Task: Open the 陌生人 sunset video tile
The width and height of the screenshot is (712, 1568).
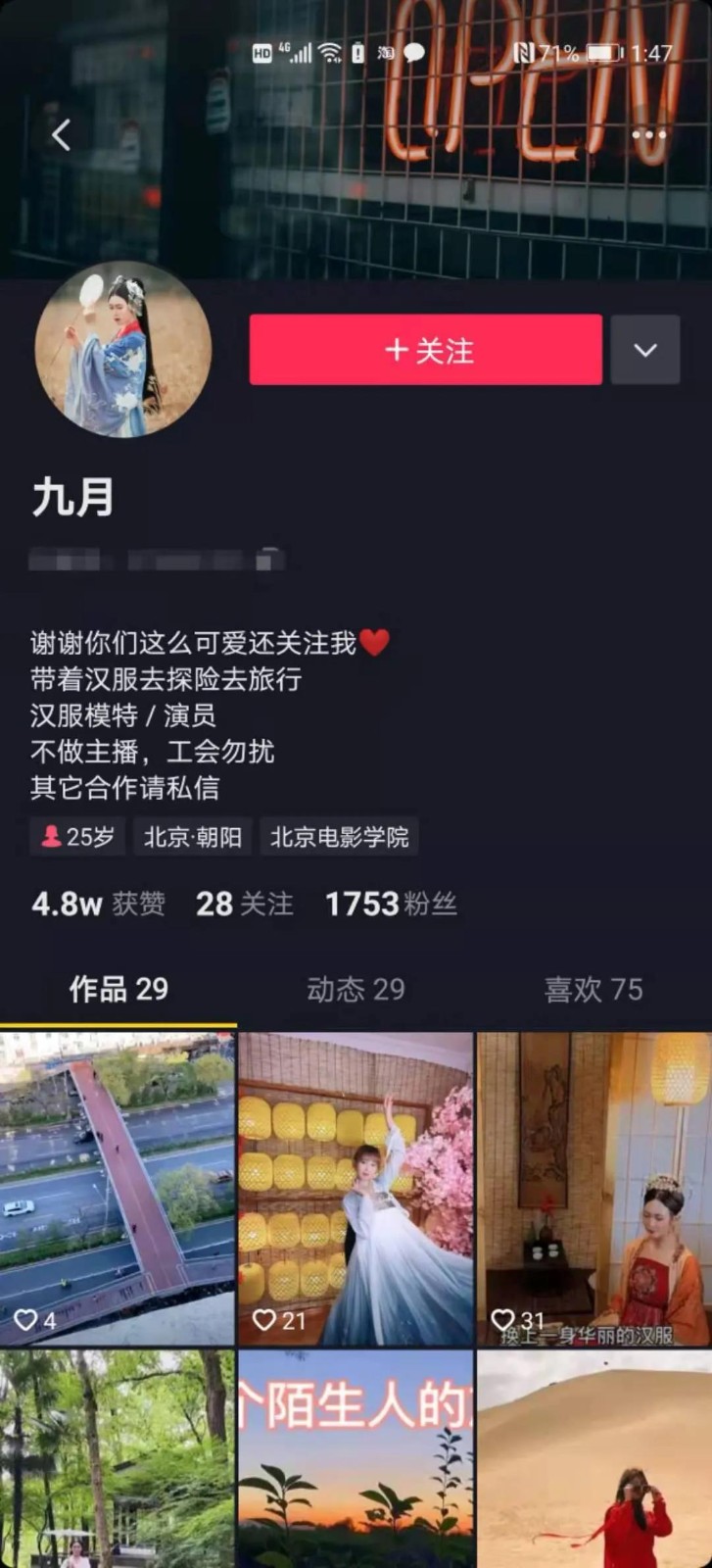Action: [x=356, y=1458]
